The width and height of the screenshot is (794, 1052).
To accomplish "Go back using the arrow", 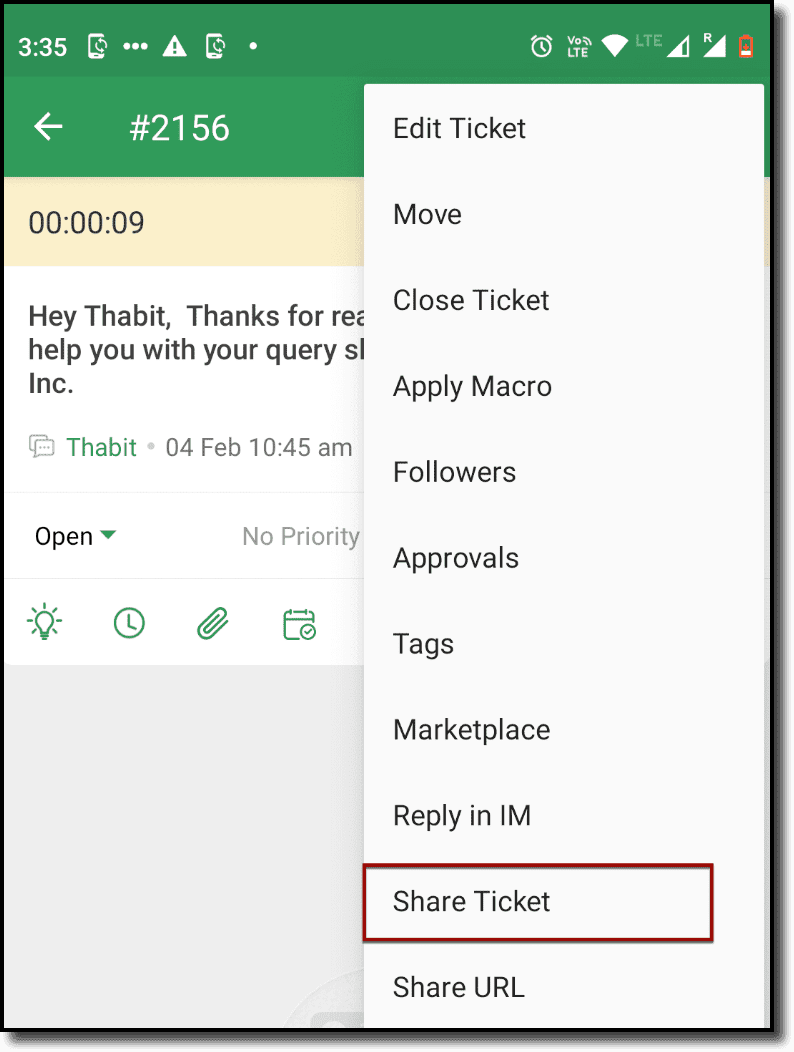I will pos(48,127).
